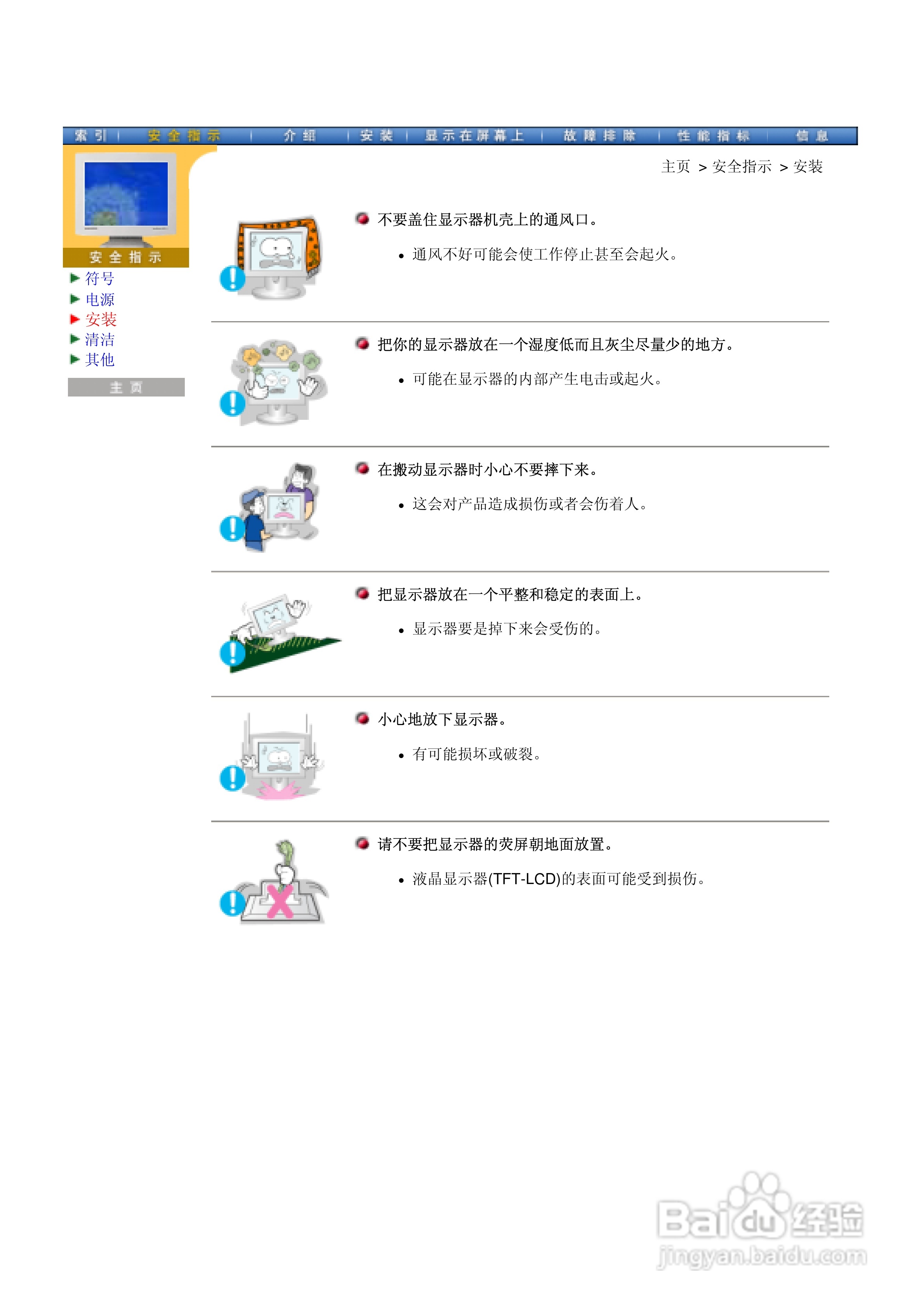Click the blue exclamation icon on the ventilation illustration
Image resolution: width=924 pixels, height=1308 pixels.
(x=233, y=278)
